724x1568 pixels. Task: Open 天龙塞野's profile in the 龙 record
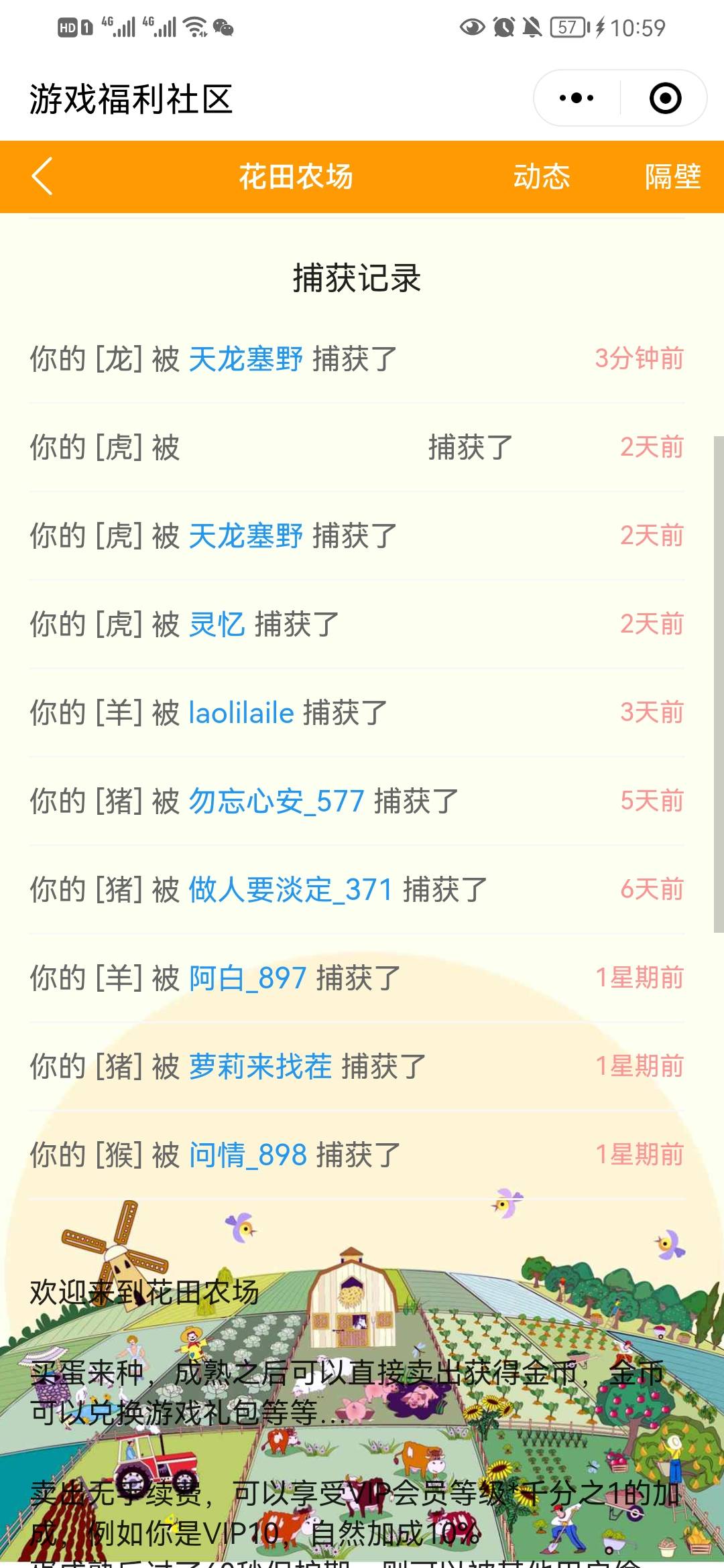(245, 359)
